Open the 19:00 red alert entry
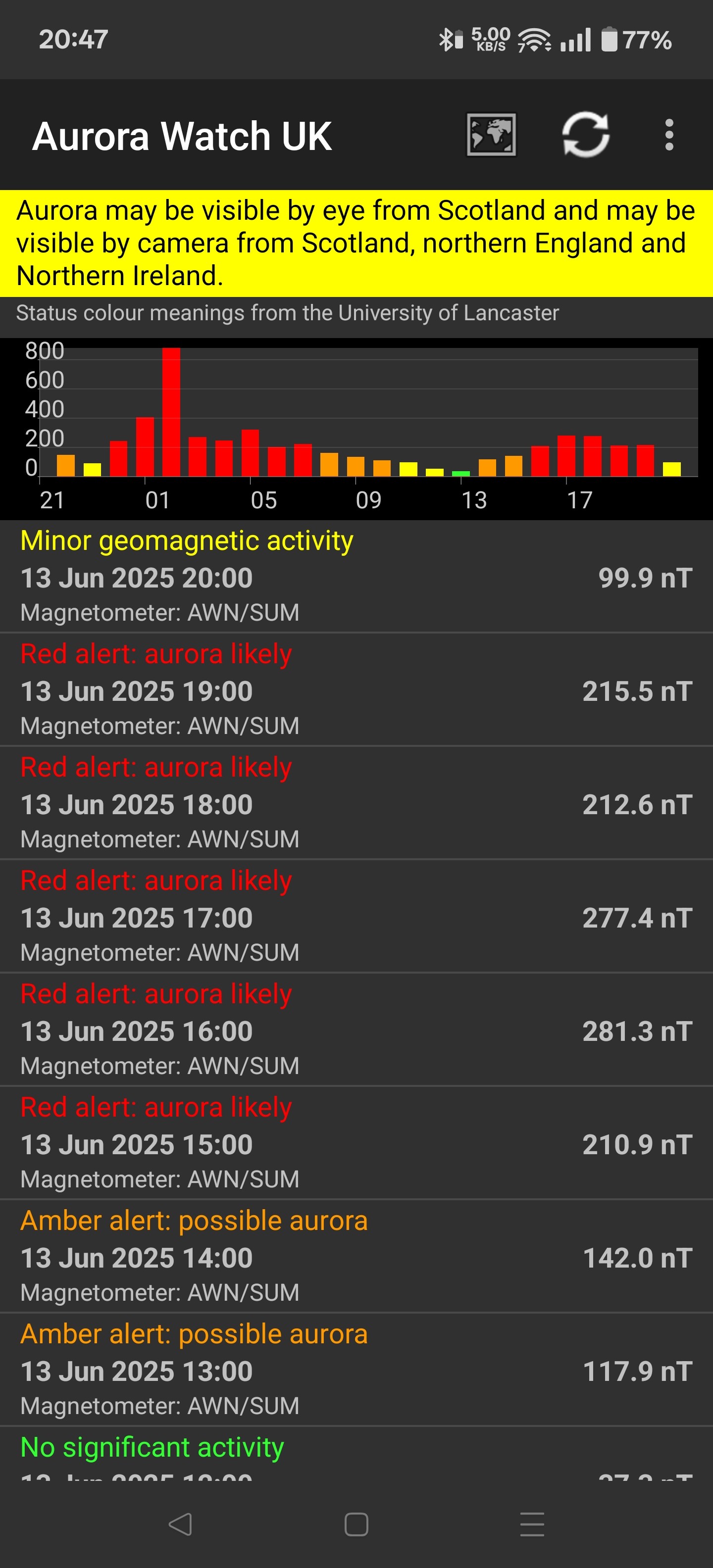Screen dimensions: 713x1568 click(356, 689)
